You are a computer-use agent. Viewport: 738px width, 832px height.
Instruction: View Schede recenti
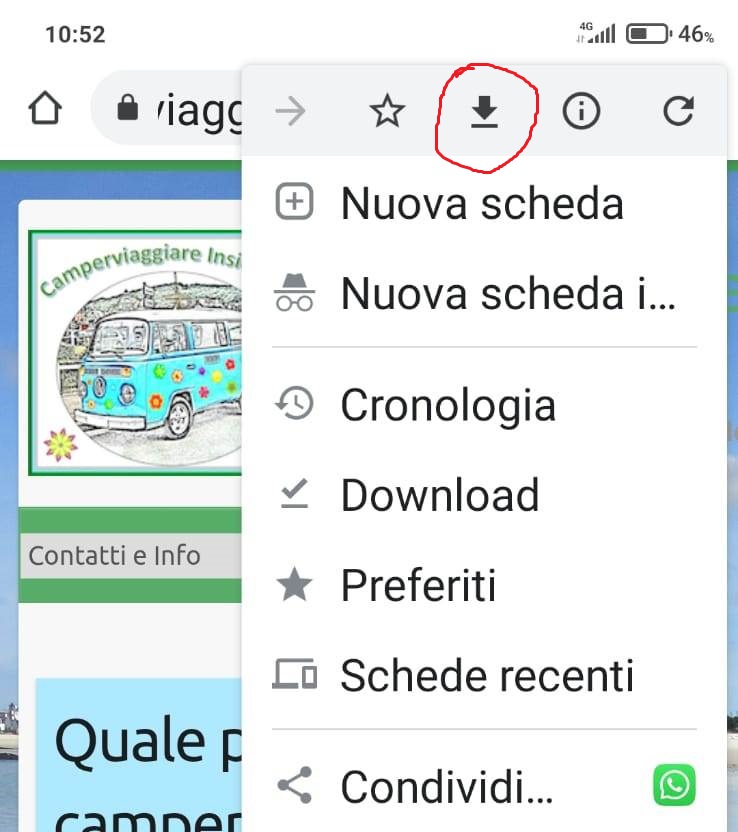tap(486, 676)
